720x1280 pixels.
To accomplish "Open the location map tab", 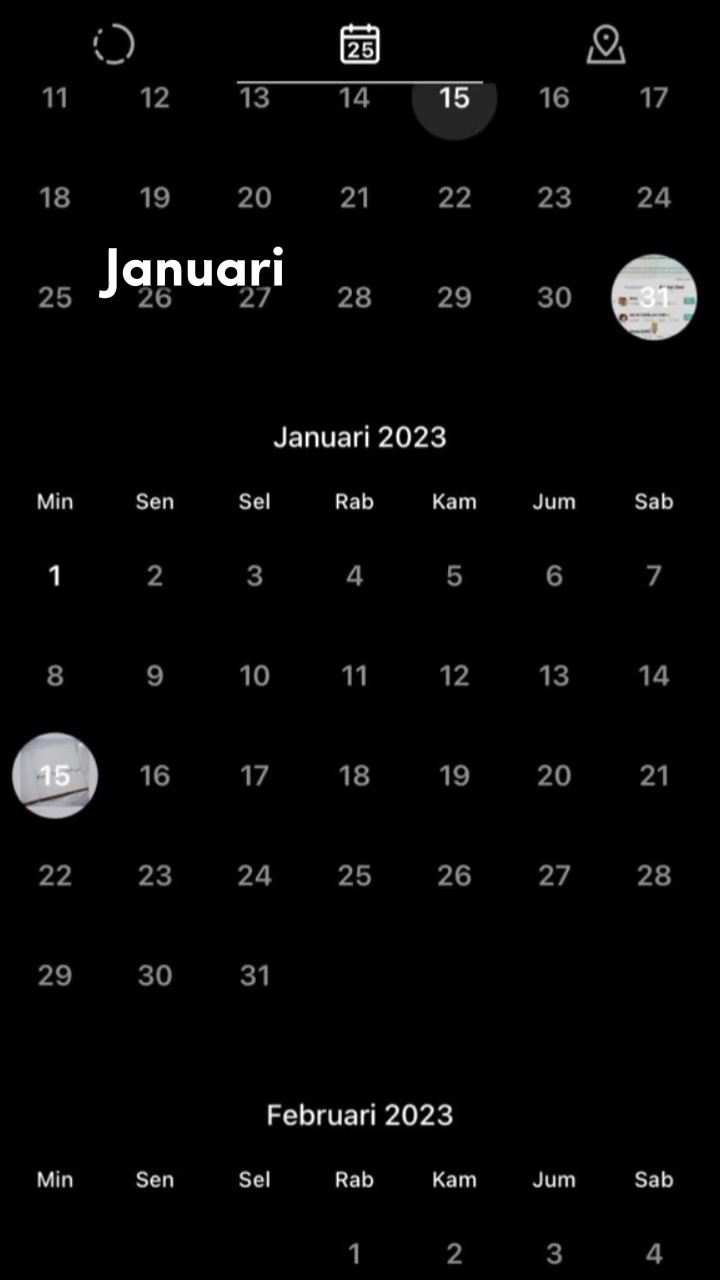I will tap(606, 45).
